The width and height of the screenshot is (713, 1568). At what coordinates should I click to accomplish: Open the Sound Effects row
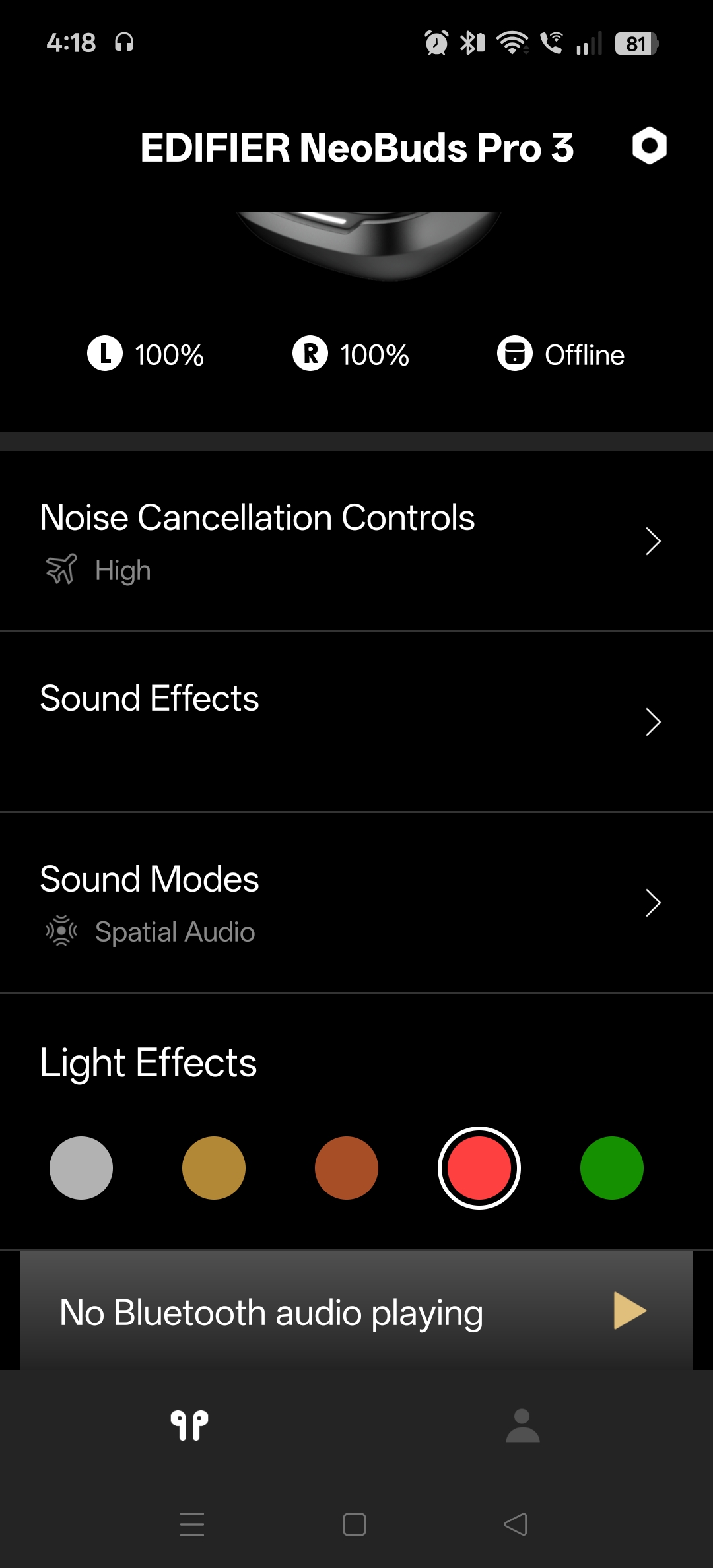(x=356, y=722)
